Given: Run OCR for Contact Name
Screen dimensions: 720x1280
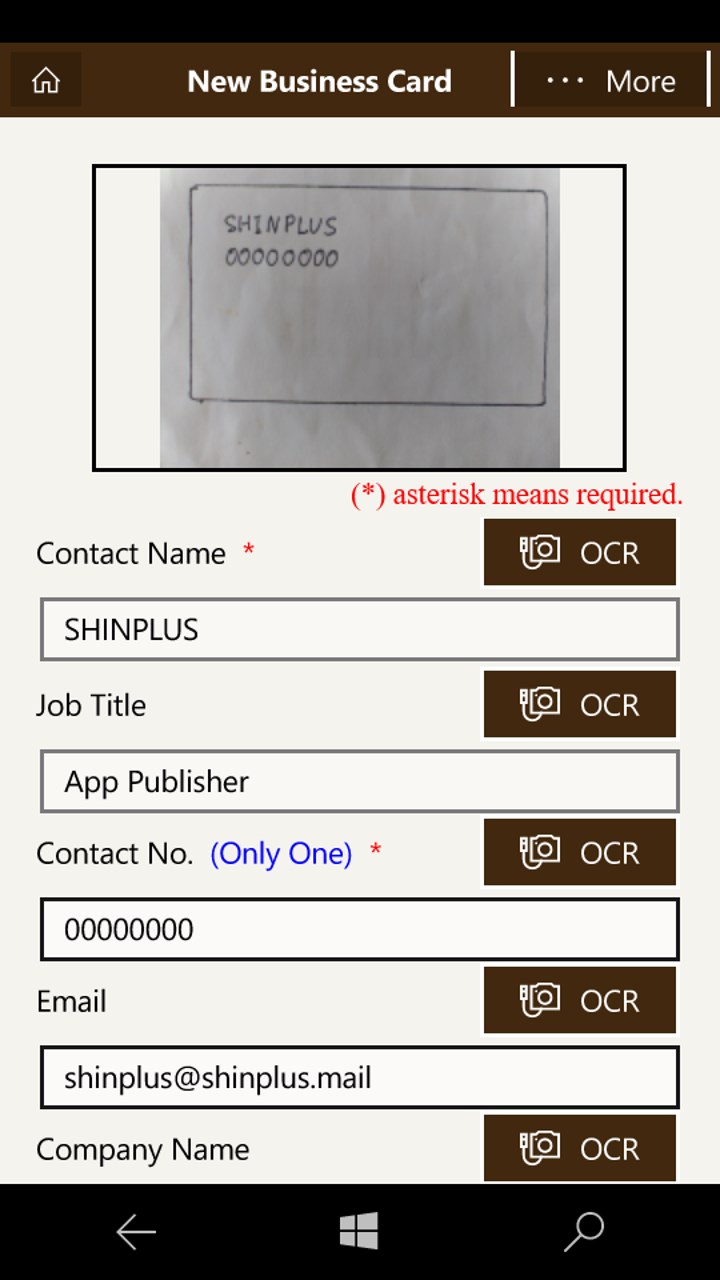Looking at the screenshot, I should tap(580, 552).
